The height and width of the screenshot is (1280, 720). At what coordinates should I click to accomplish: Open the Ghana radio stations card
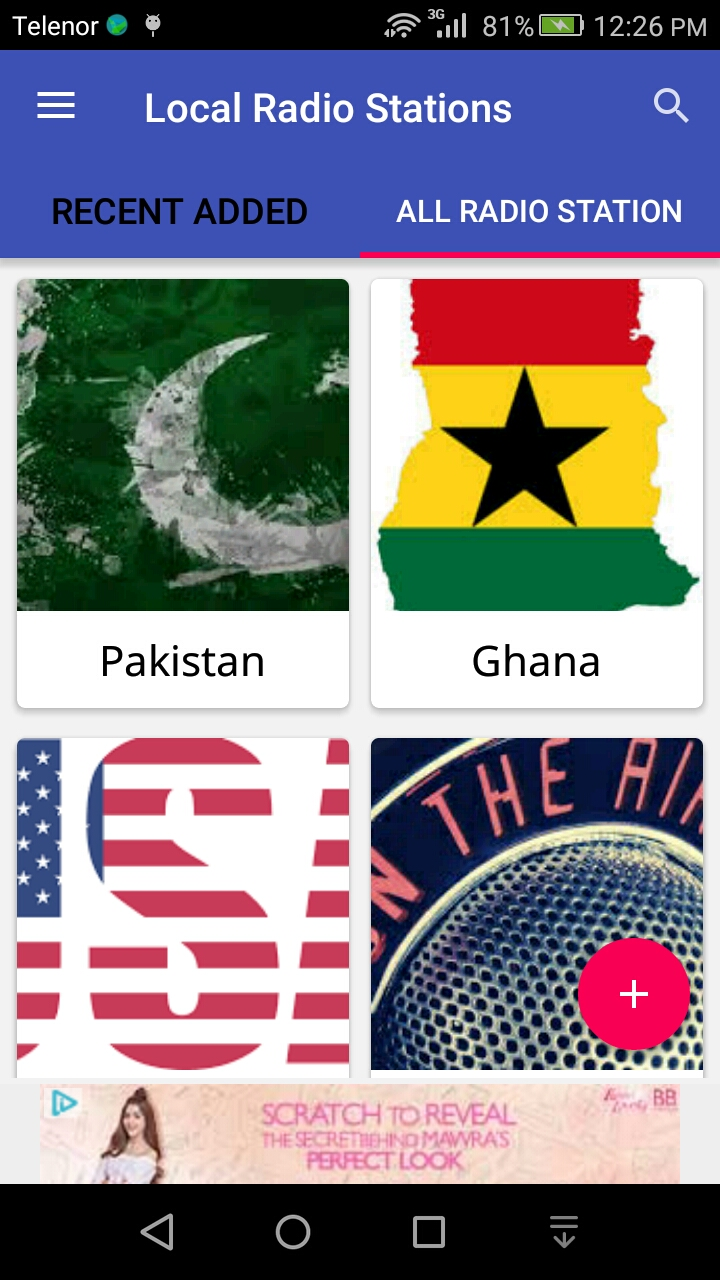pos(537,493)
